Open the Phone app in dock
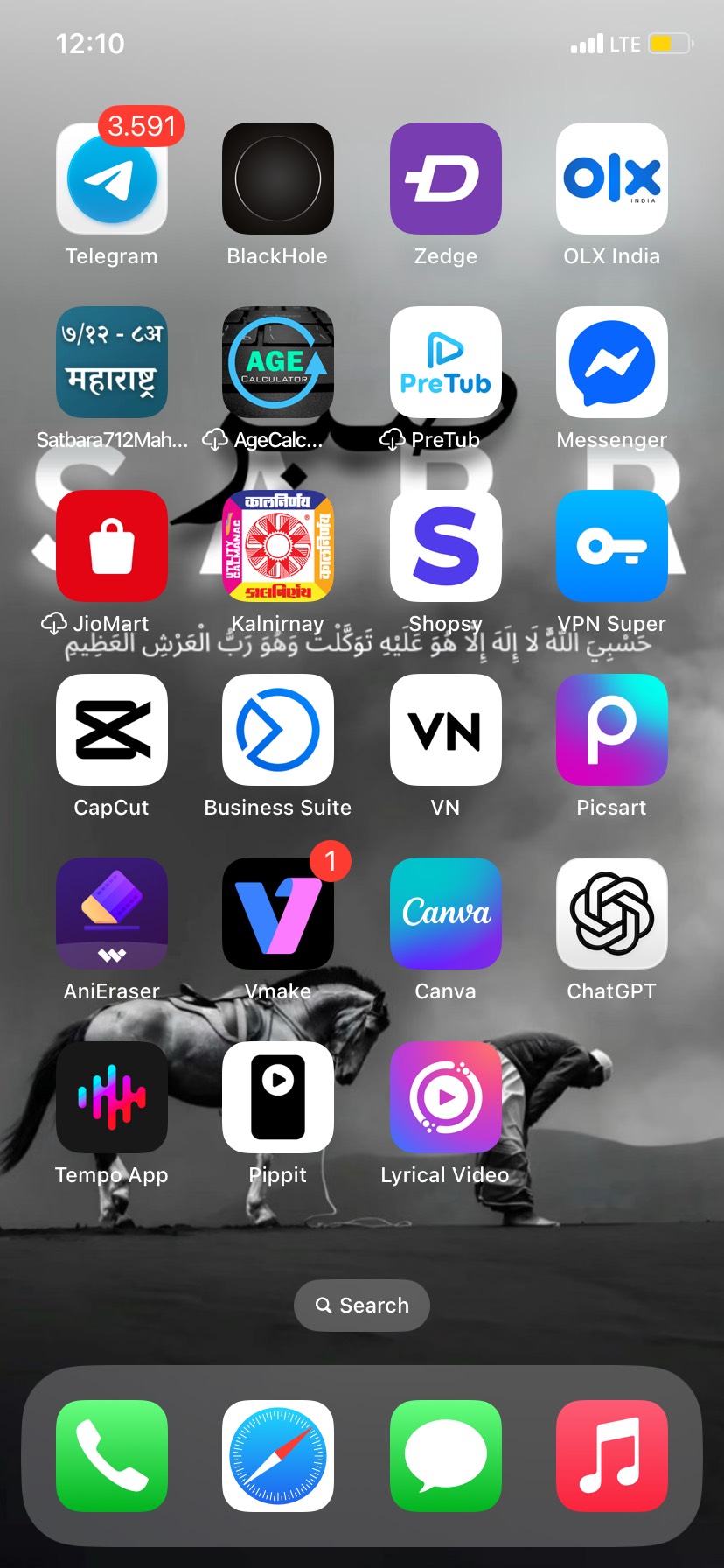This screenshot has width=724, height=1568. coord(112,1456)
